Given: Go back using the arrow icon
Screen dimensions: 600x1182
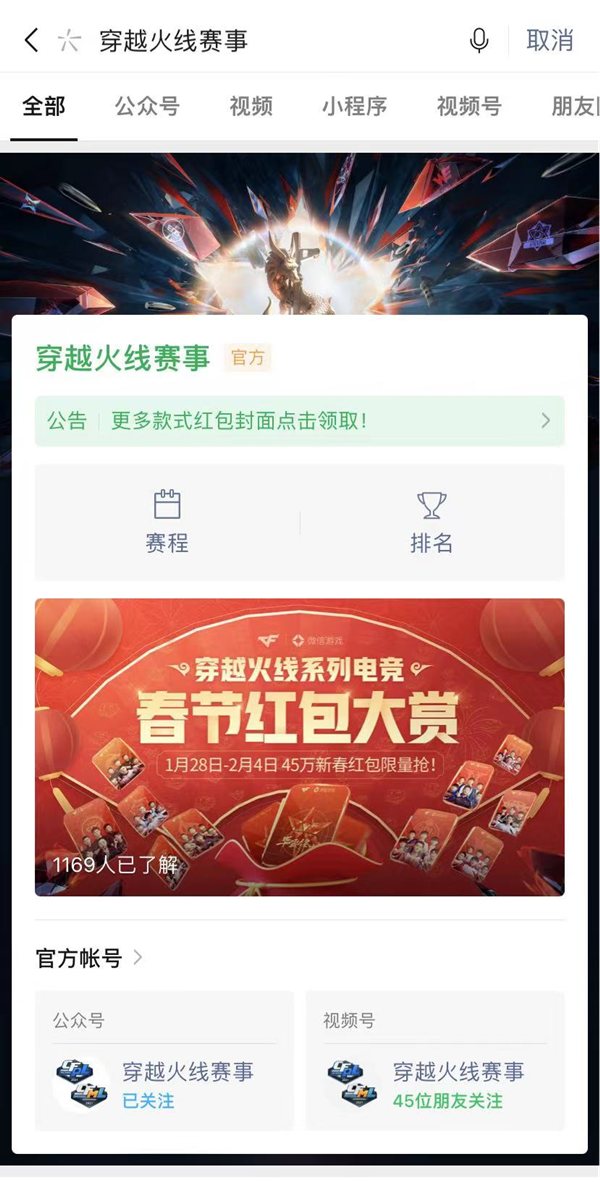Looking at the screenshot, I should (x=31, y=40).
